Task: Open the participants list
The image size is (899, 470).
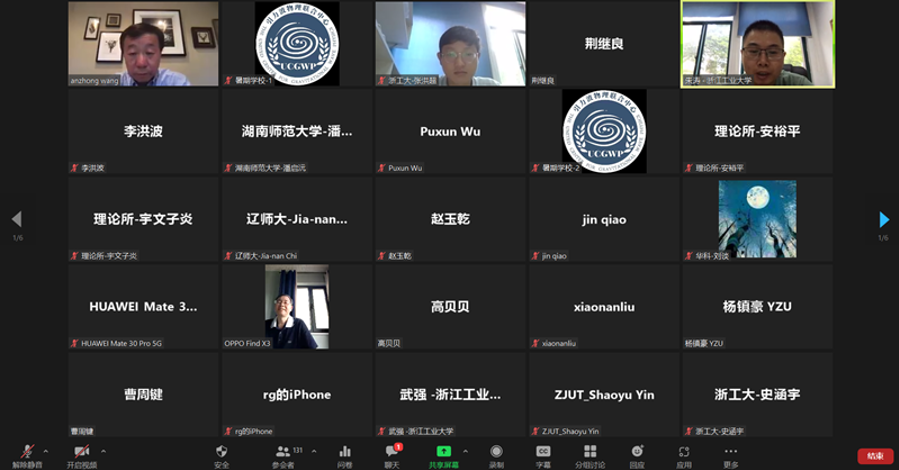Action: point(284,454)
